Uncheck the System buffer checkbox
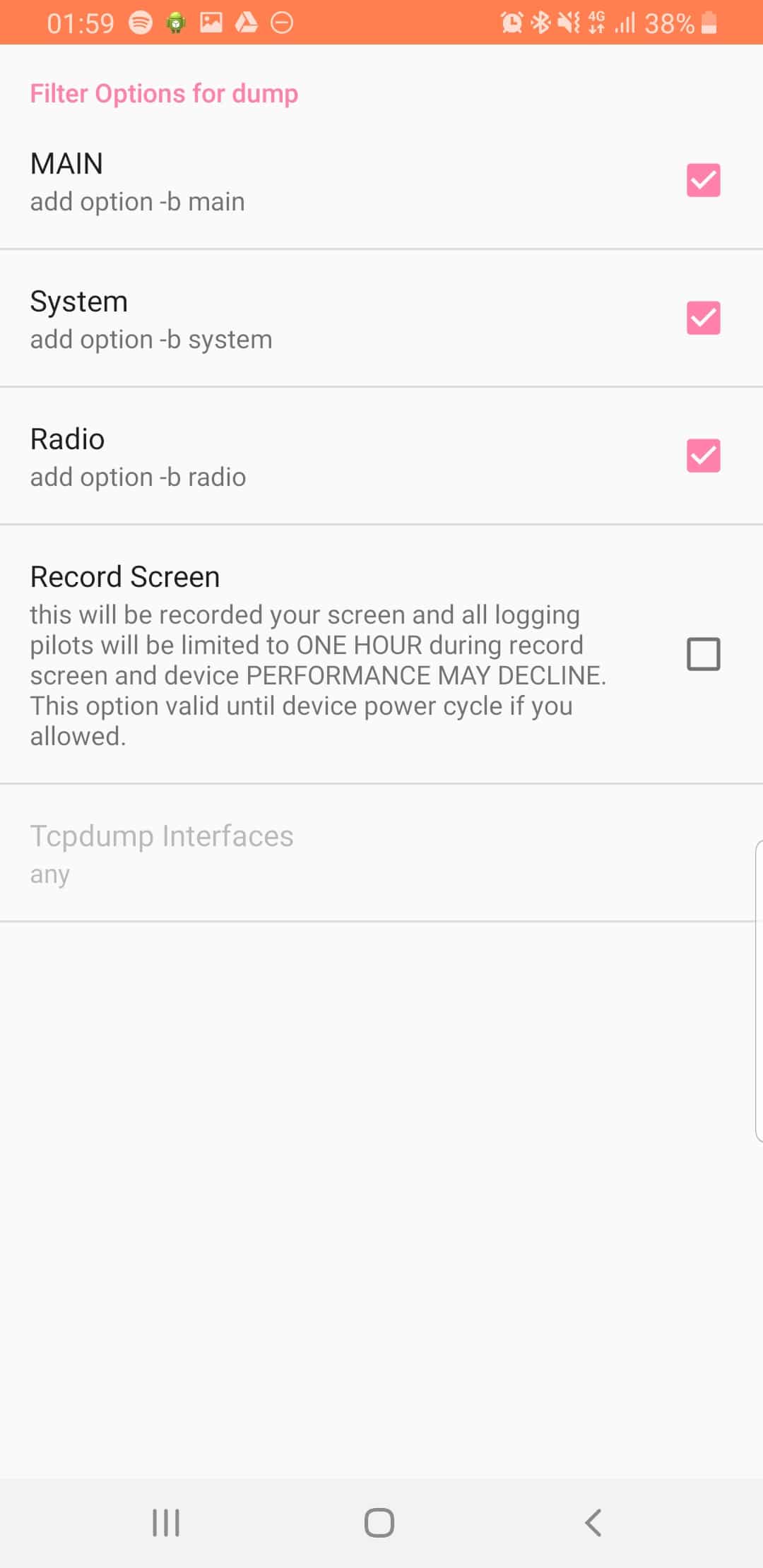This screenshot has width=763, height=1568. coord(703,318)
